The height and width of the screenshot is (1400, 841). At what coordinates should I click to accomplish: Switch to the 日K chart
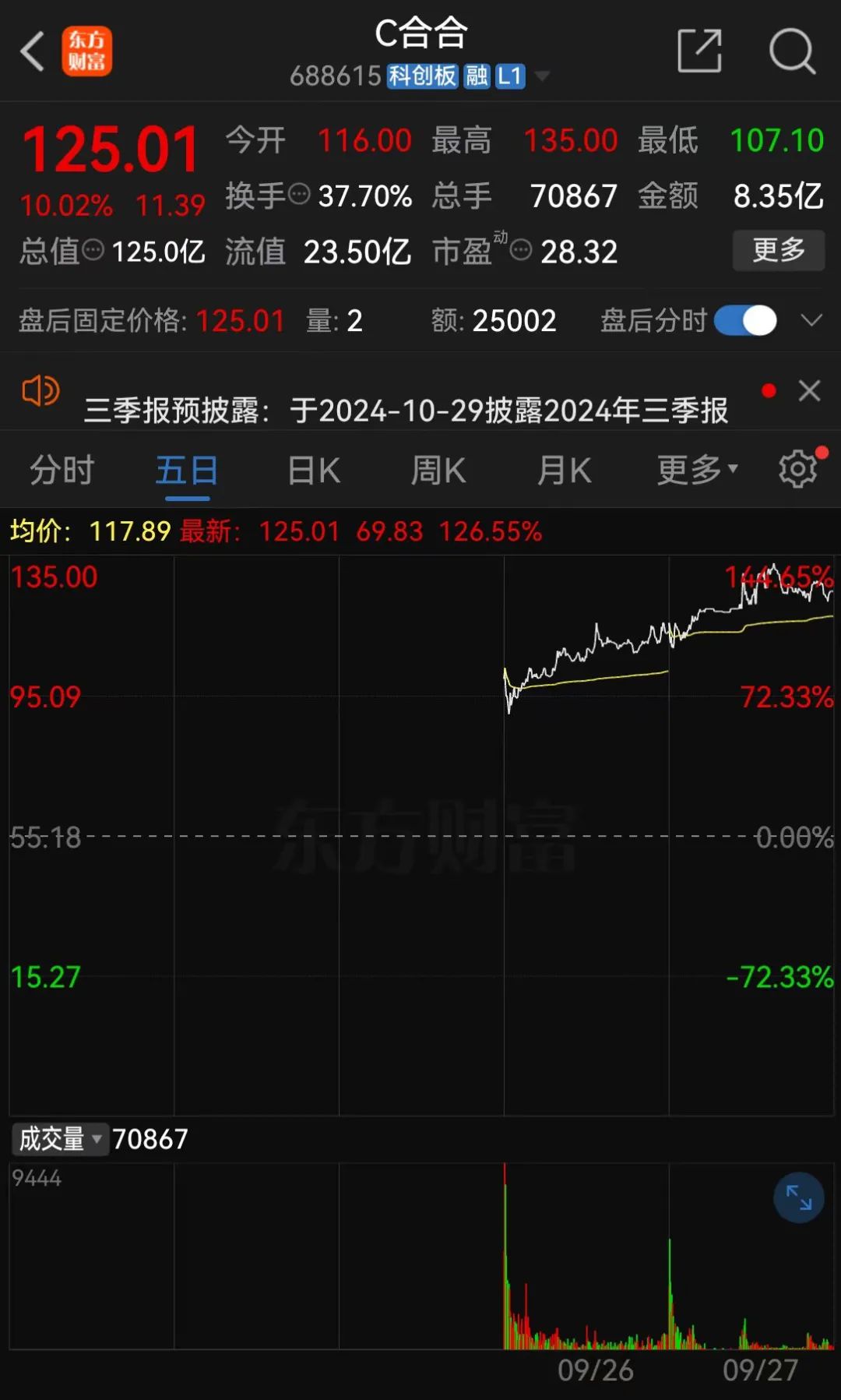pos(313,471)
